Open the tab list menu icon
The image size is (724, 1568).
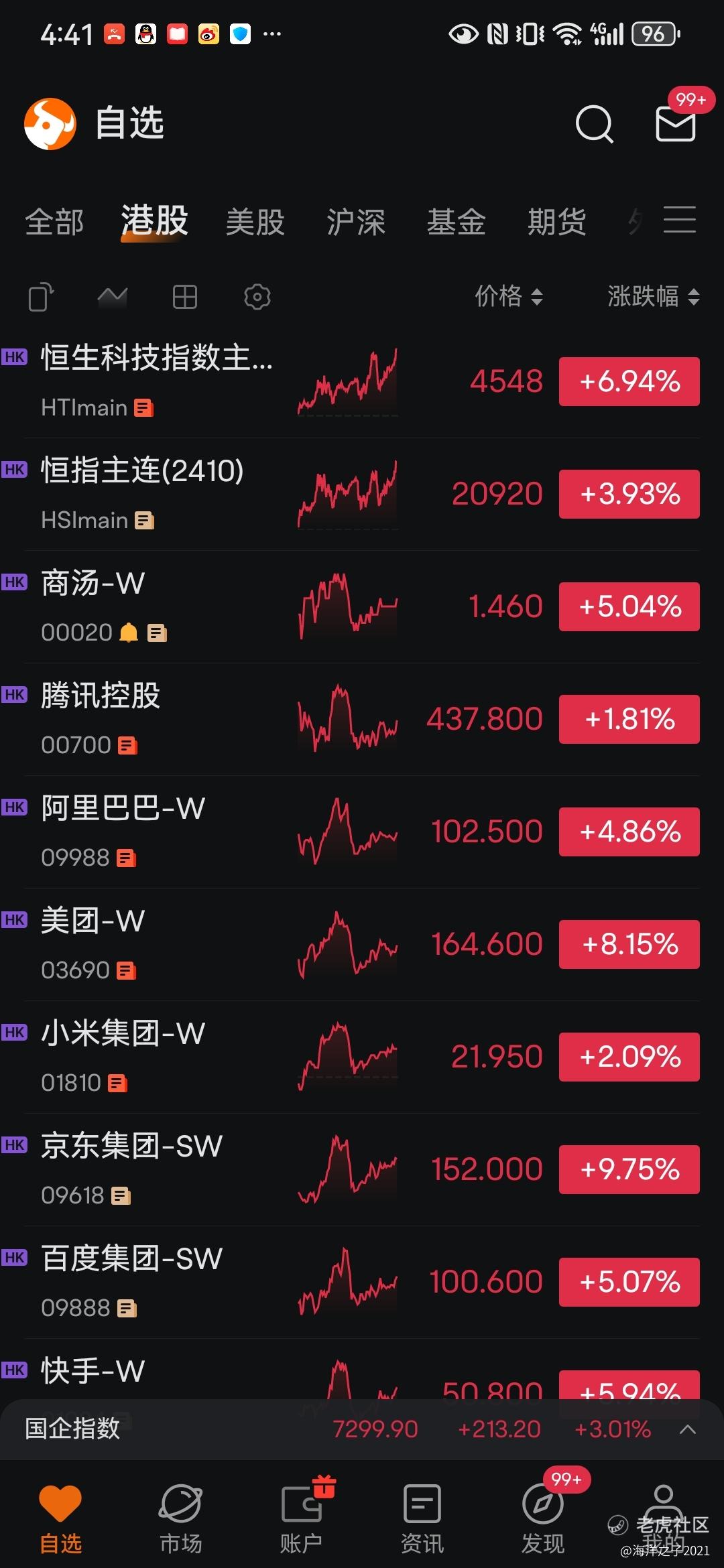(679, 220)
